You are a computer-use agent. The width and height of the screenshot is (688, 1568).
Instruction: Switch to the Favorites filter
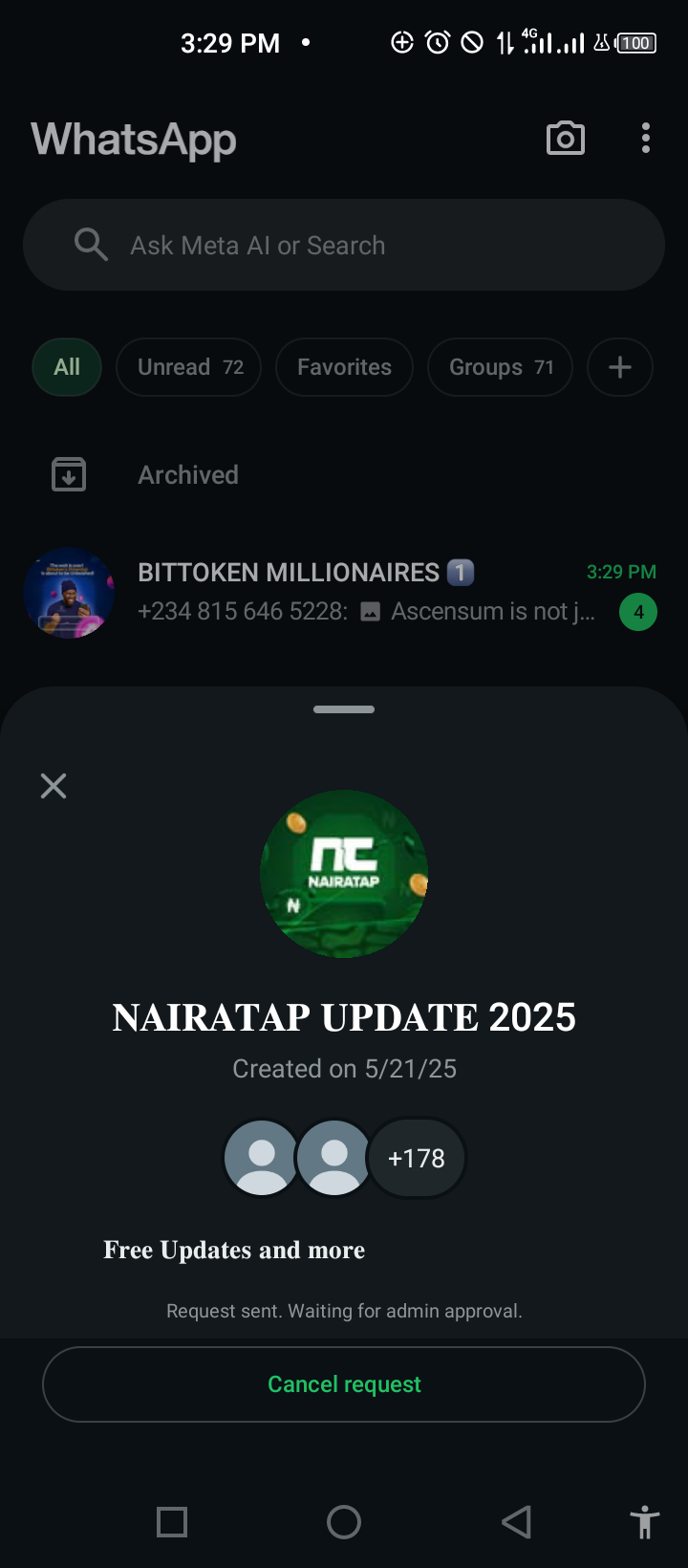344,367
